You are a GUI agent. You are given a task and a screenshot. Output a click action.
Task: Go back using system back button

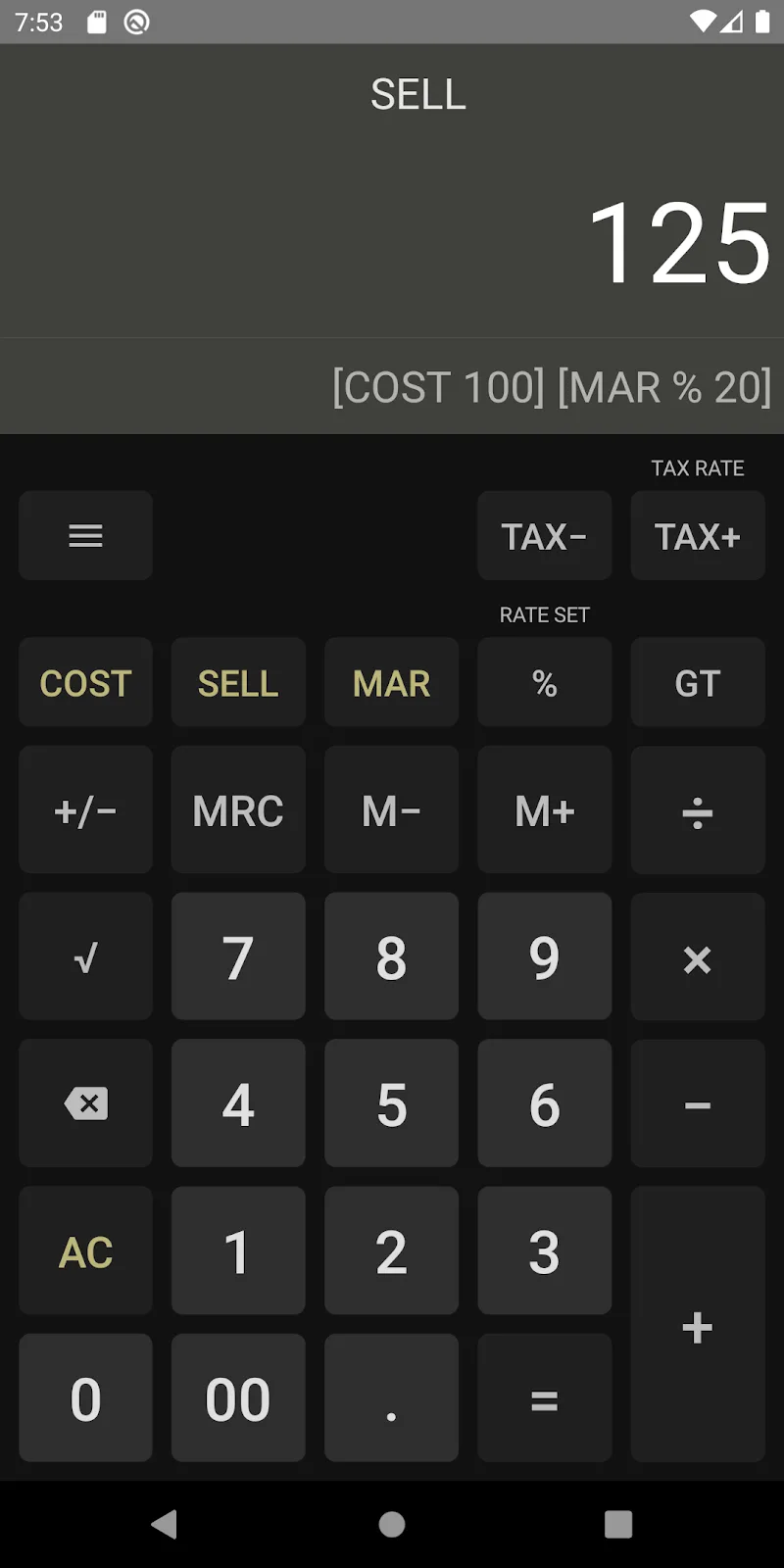click(x=165, y=1524)
